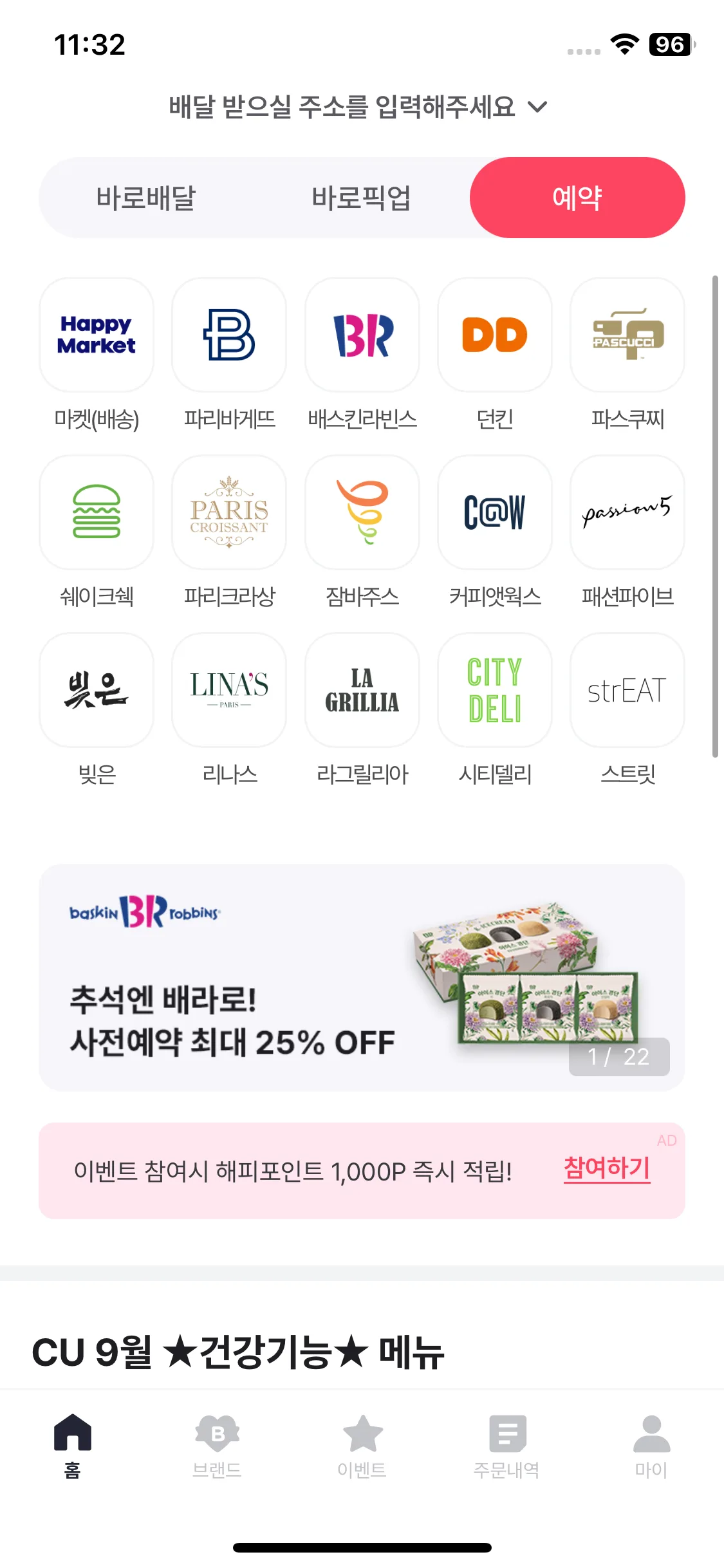Open the 시티델리 brand
This screenshot has width=724, height=1568.
coord(494,691)
